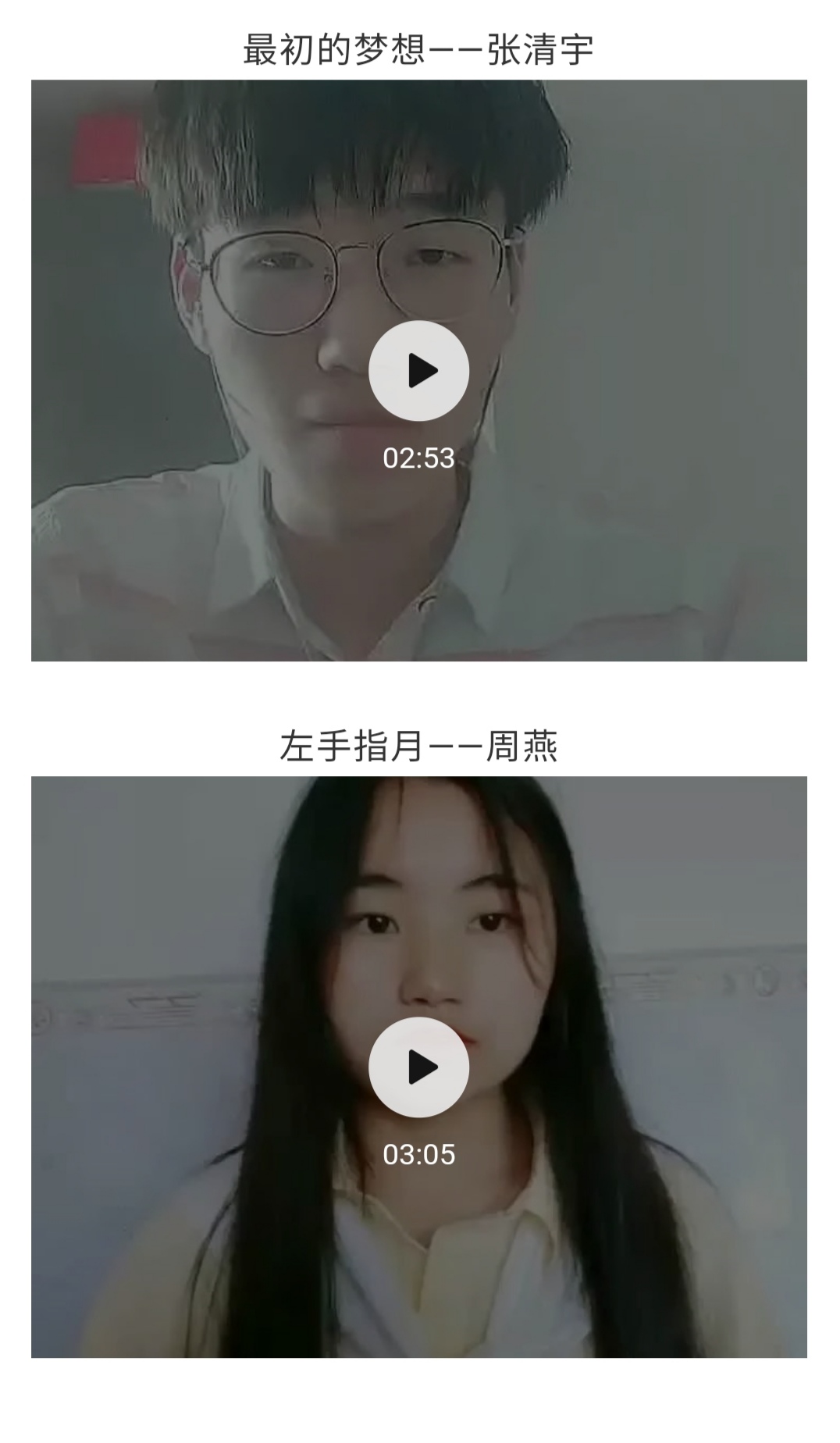Play the 左手指月 video by 周燕
This screenshot has width=840, height=1443.
(x=418, y=1067)
